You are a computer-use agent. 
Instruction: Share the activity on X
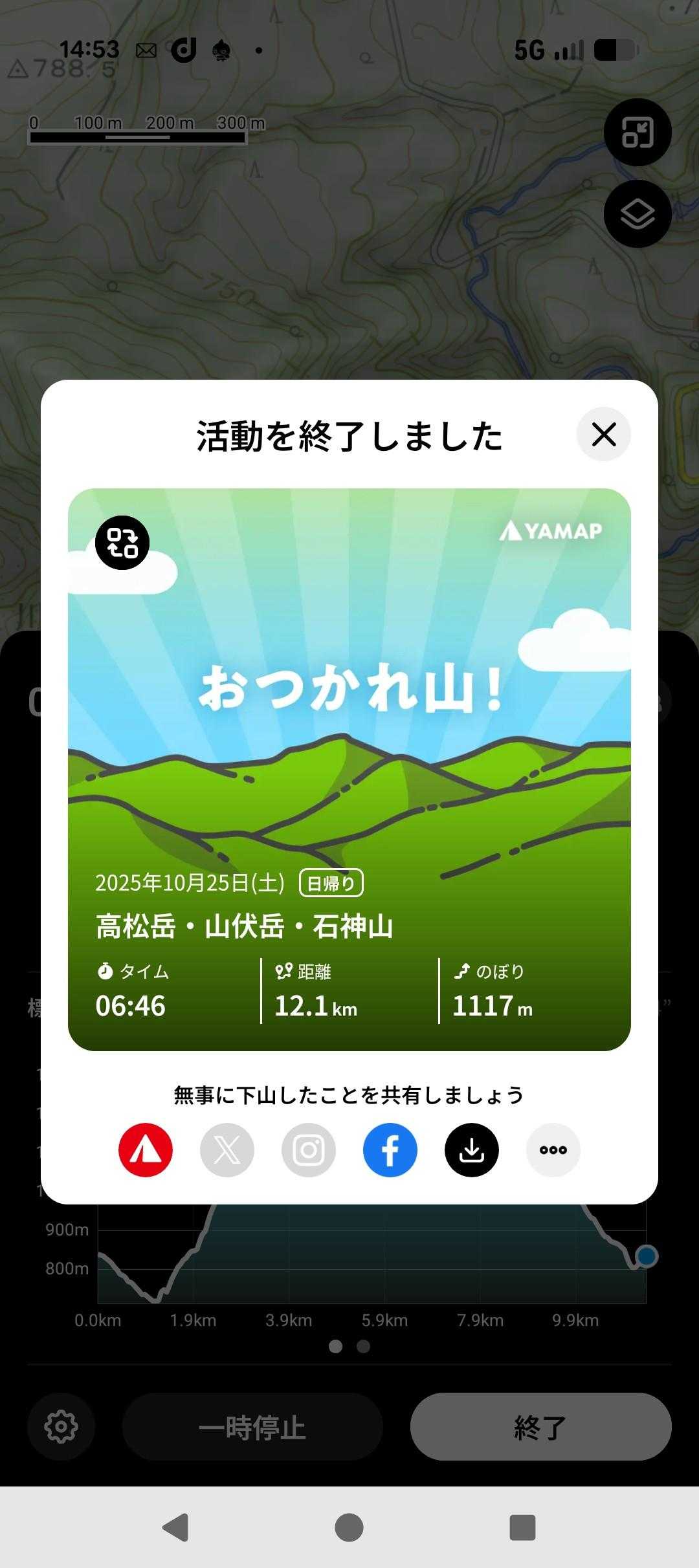[227, 1149]
